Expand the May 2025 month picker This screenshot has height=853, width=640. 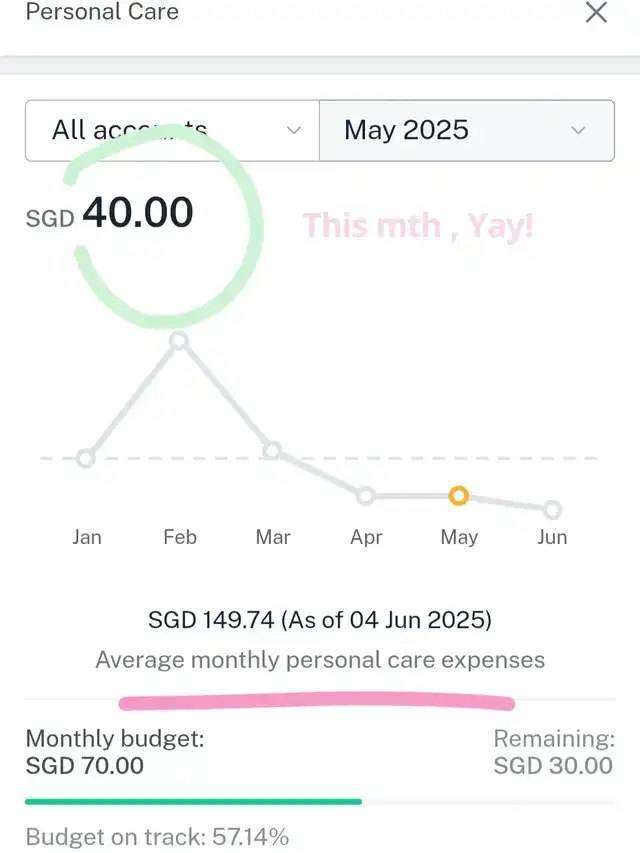466,130
